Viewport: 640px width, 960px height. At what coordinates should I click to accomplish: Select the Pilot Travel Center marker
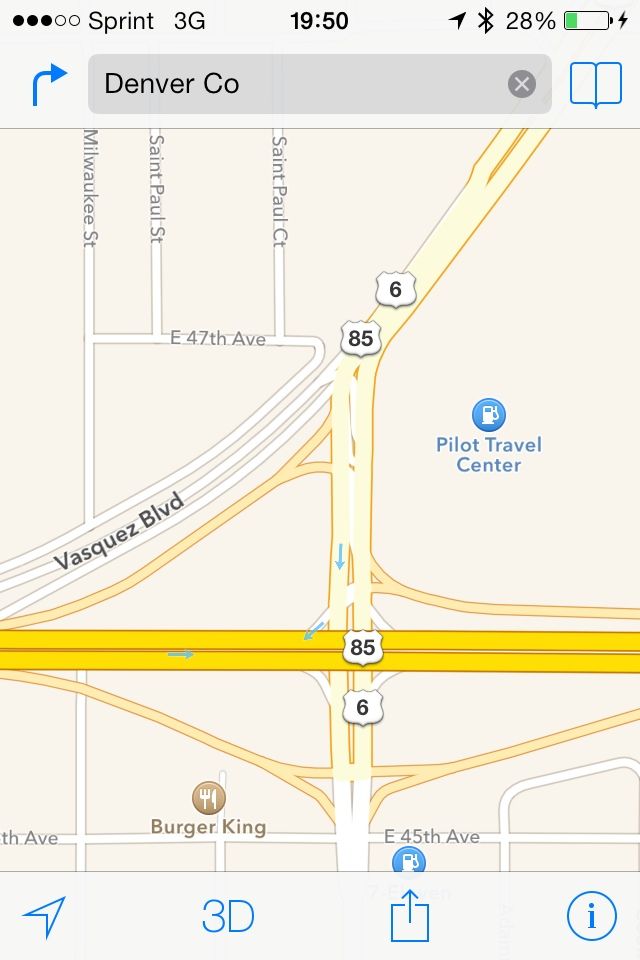click(x=488, y=414)
